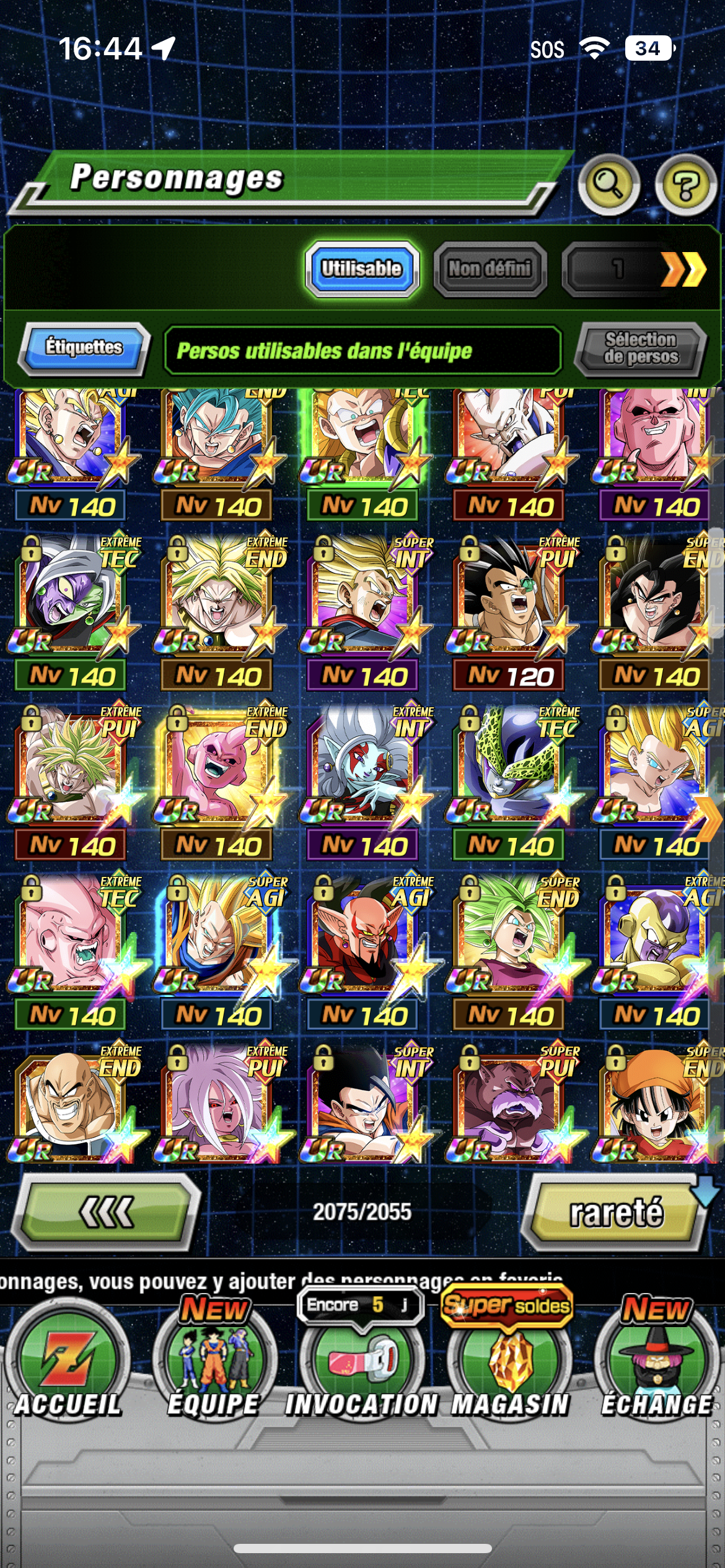
Task: Switch to the Accueil tab
Action: click(68, 1369)
